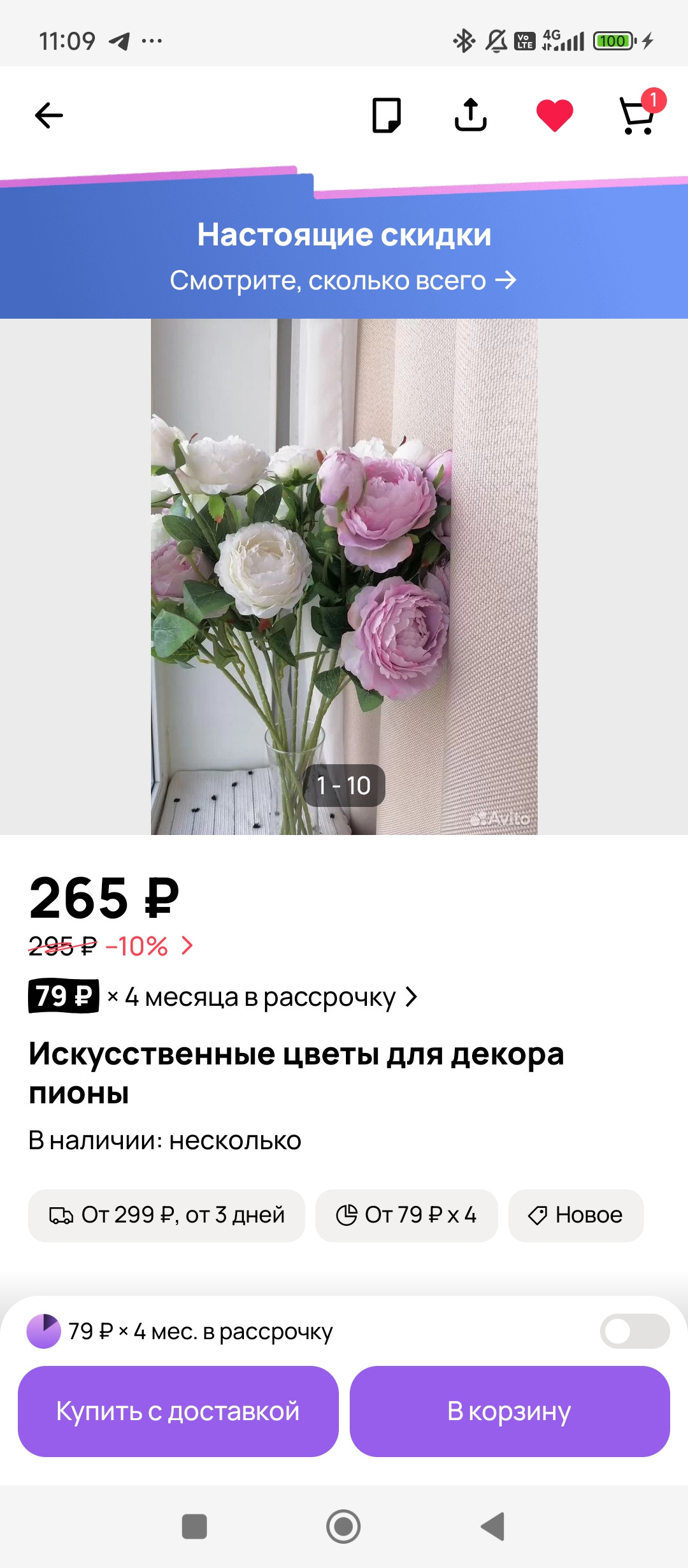Share this listing
This screenshot has height=1568, width=688.
click(x=470, y=115)
